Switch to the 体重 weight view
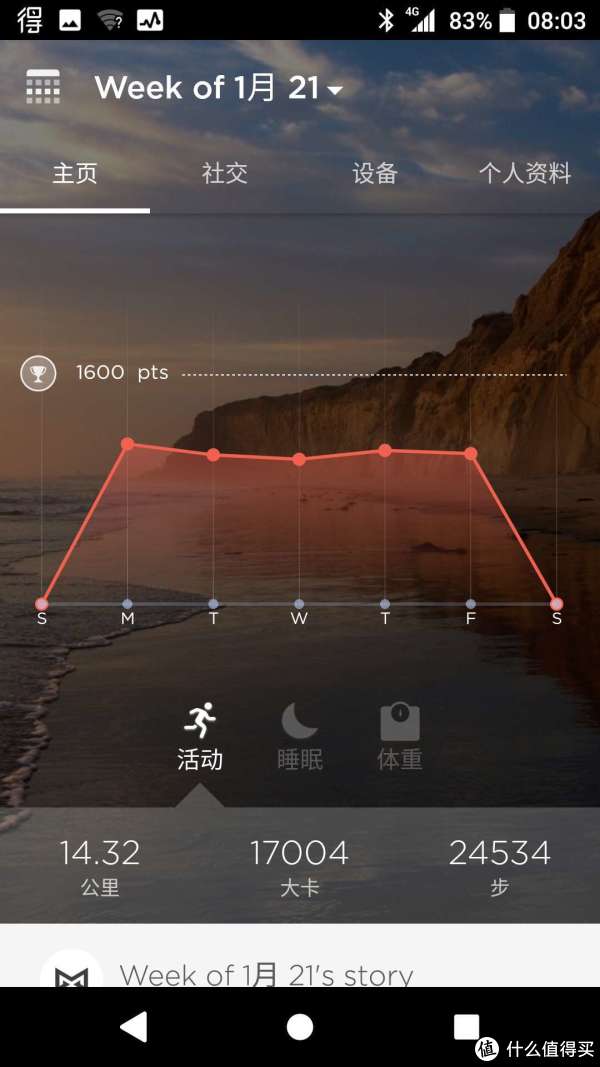600x1067 pixels. [x=399, y=736]
